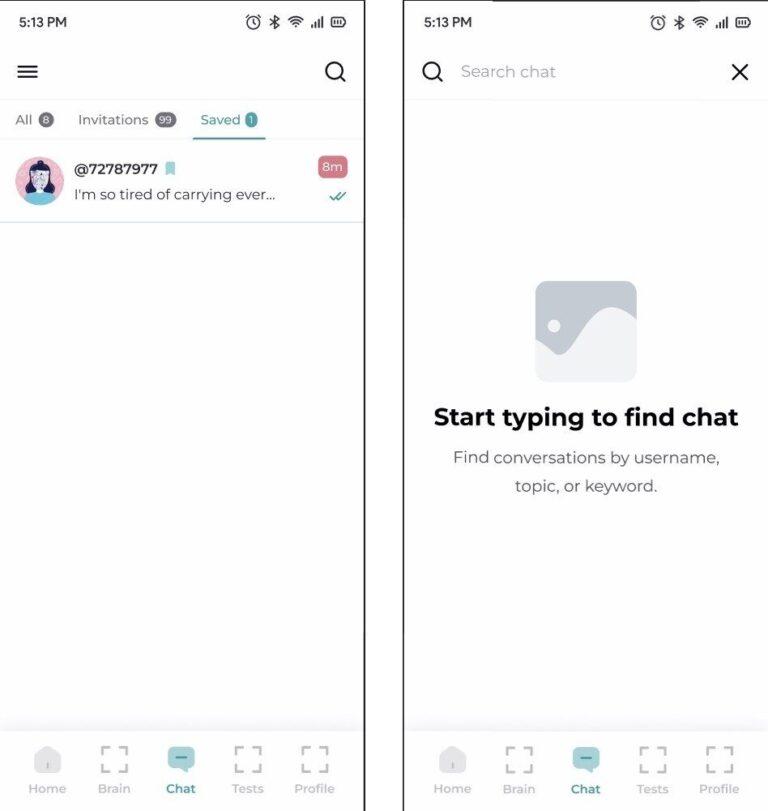Select the Saved tab
Viewport: 768px width, 811px height.
click(228, 120)
